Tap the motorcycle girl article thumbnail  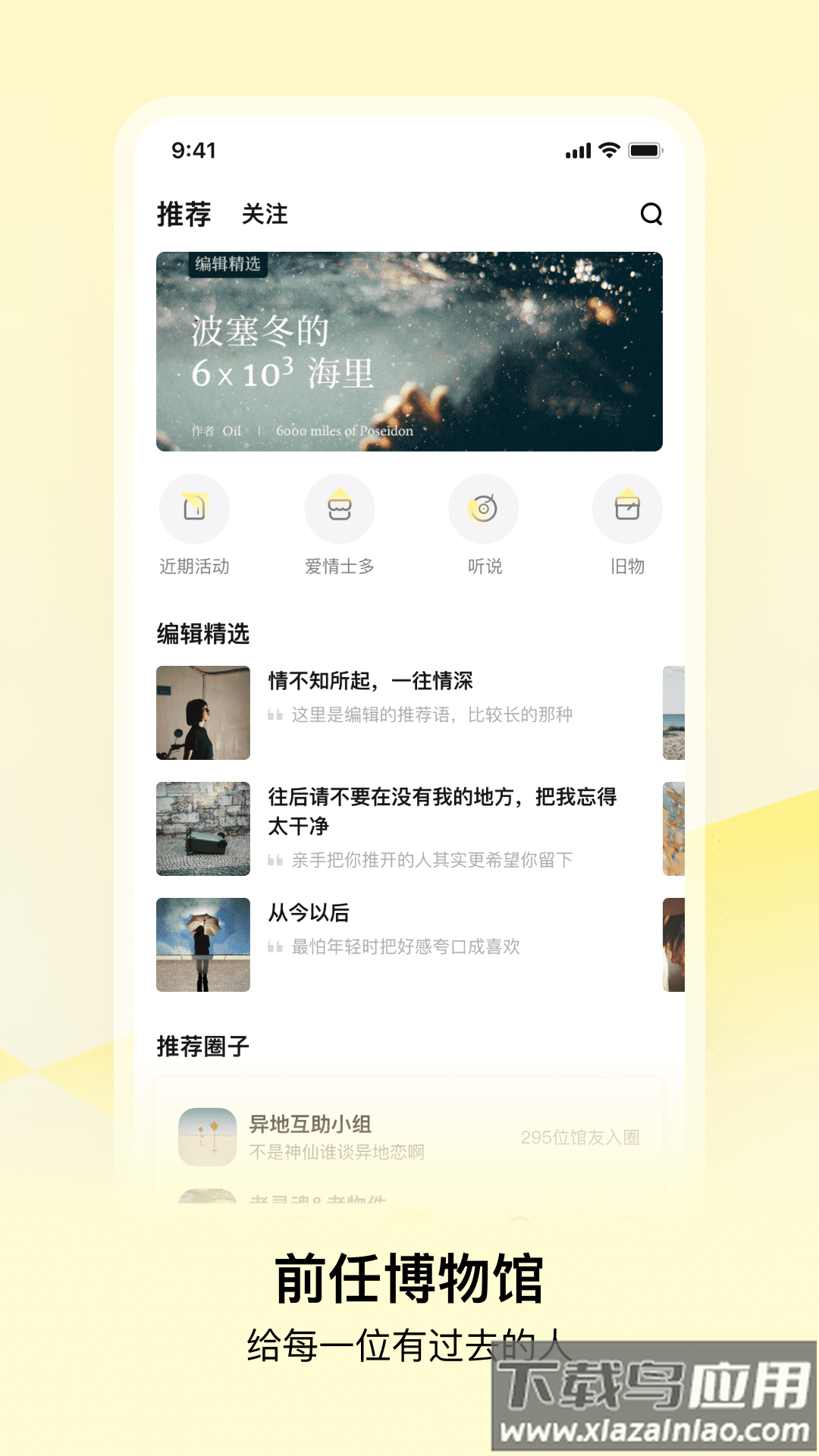(x=202, y=714)
